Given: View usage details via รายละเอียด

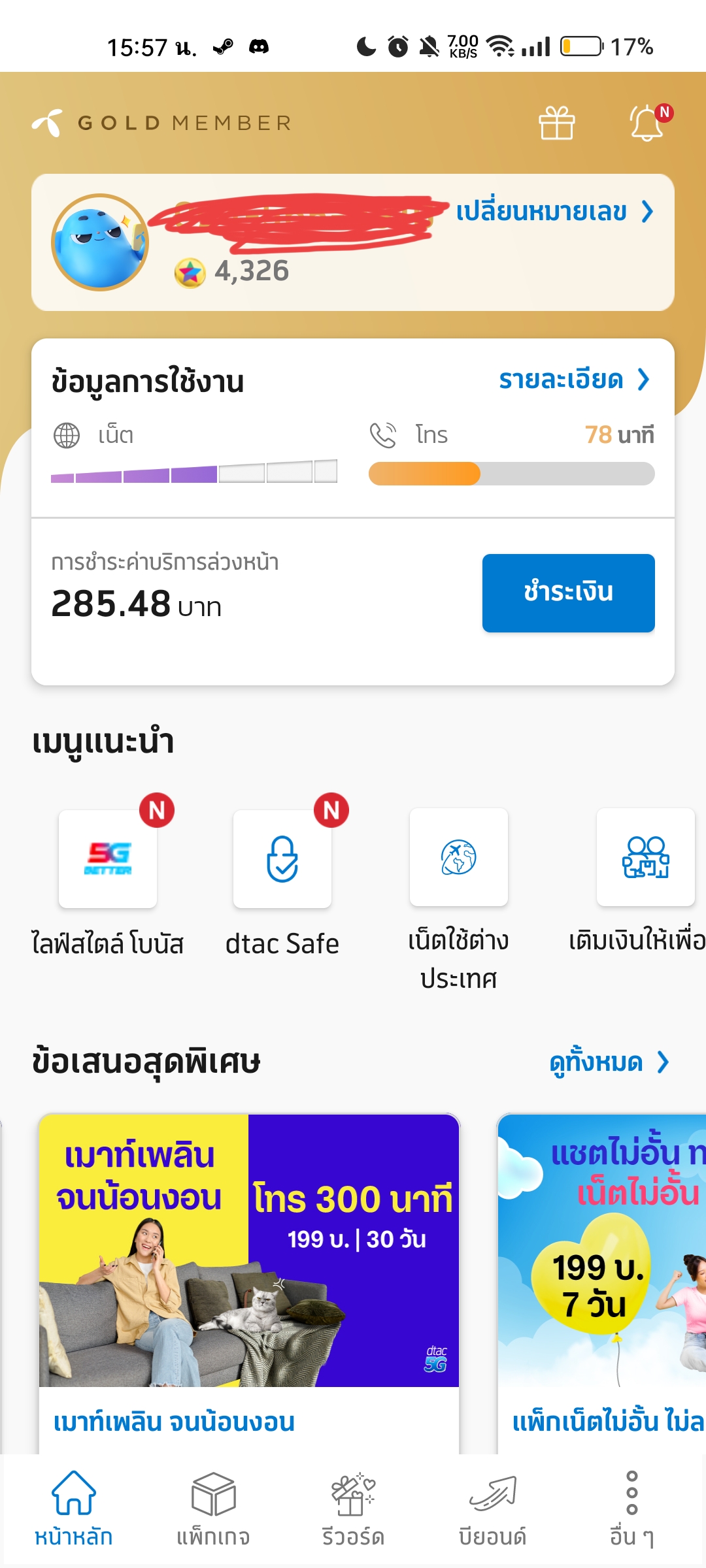Looking at the screenshot, I should [x=574, y=380].
